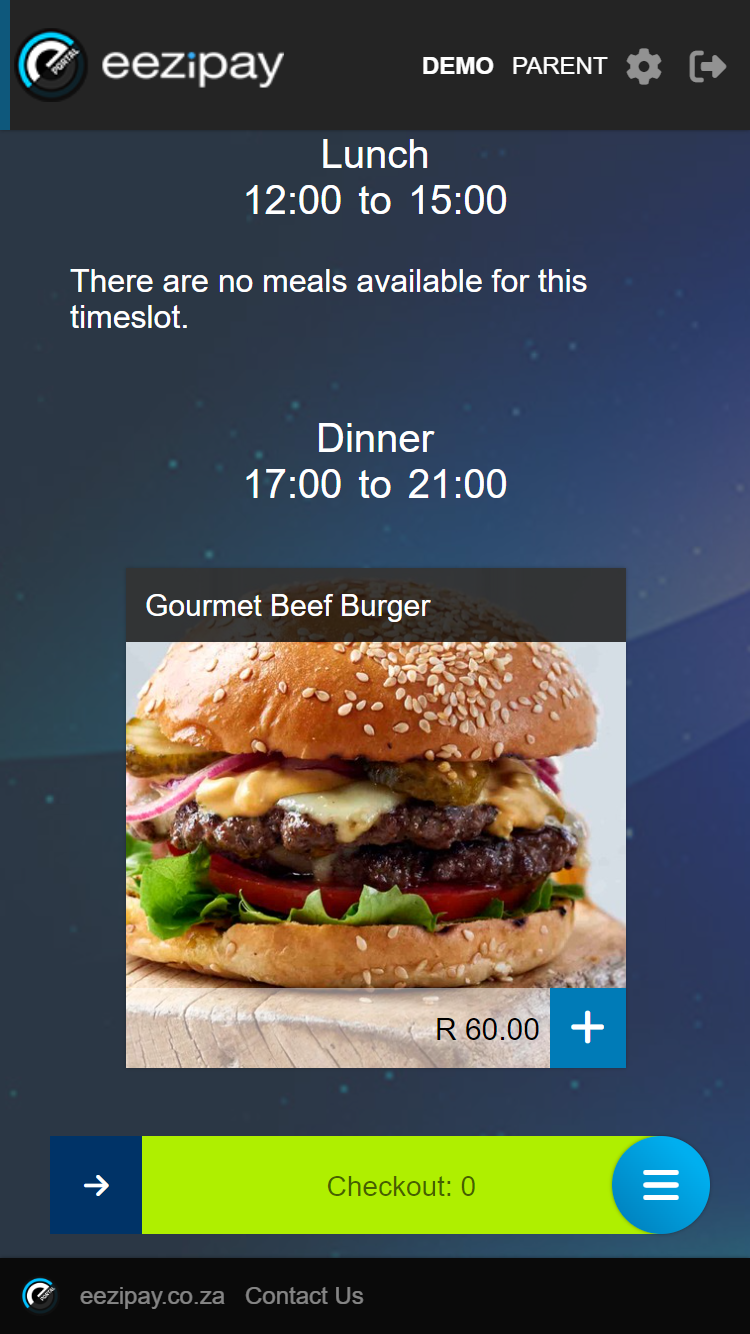
Task: Visit the eezipay.co.za footer link
Action: click(152, 1296)
